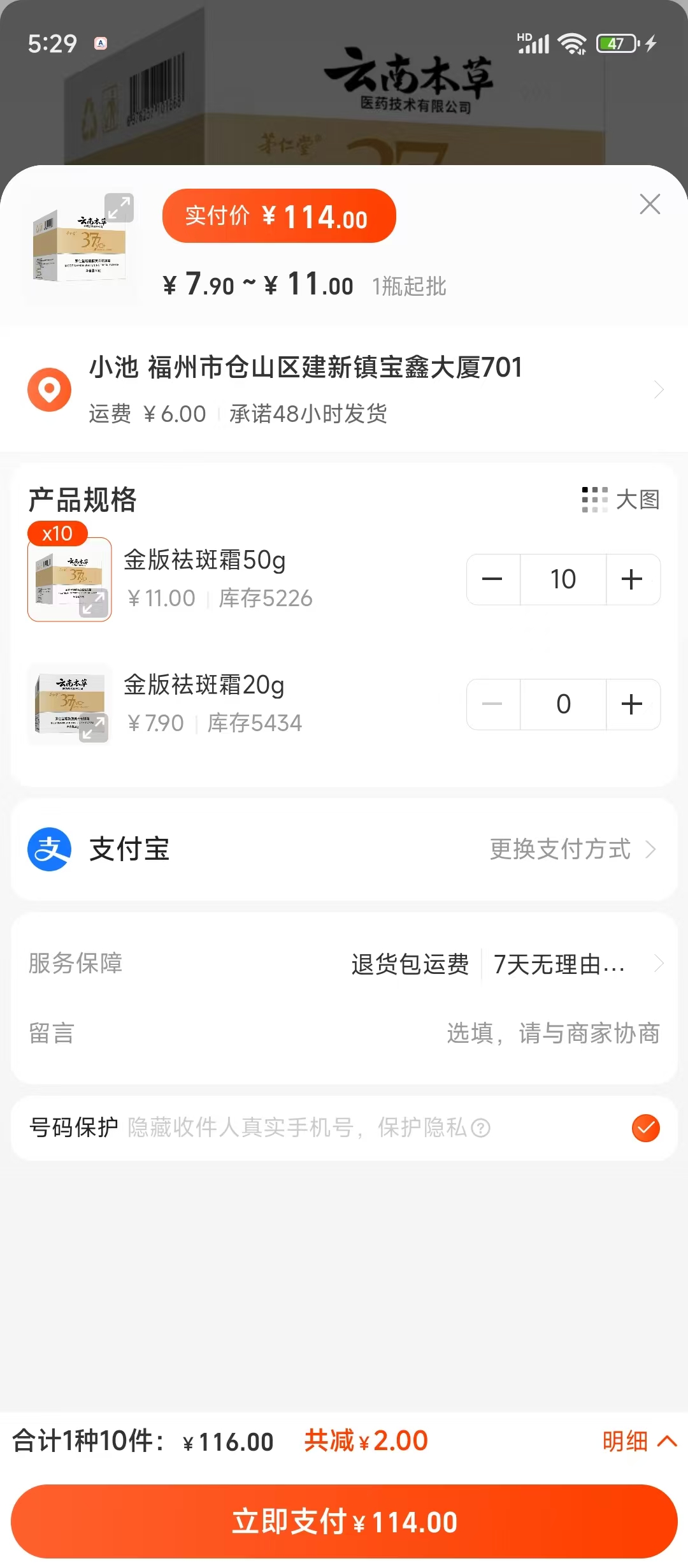This screenshot has width=688, height=1568.
Task: Edit the quantity field for 金版祛斑霜20g
Action: click(563, 704)
